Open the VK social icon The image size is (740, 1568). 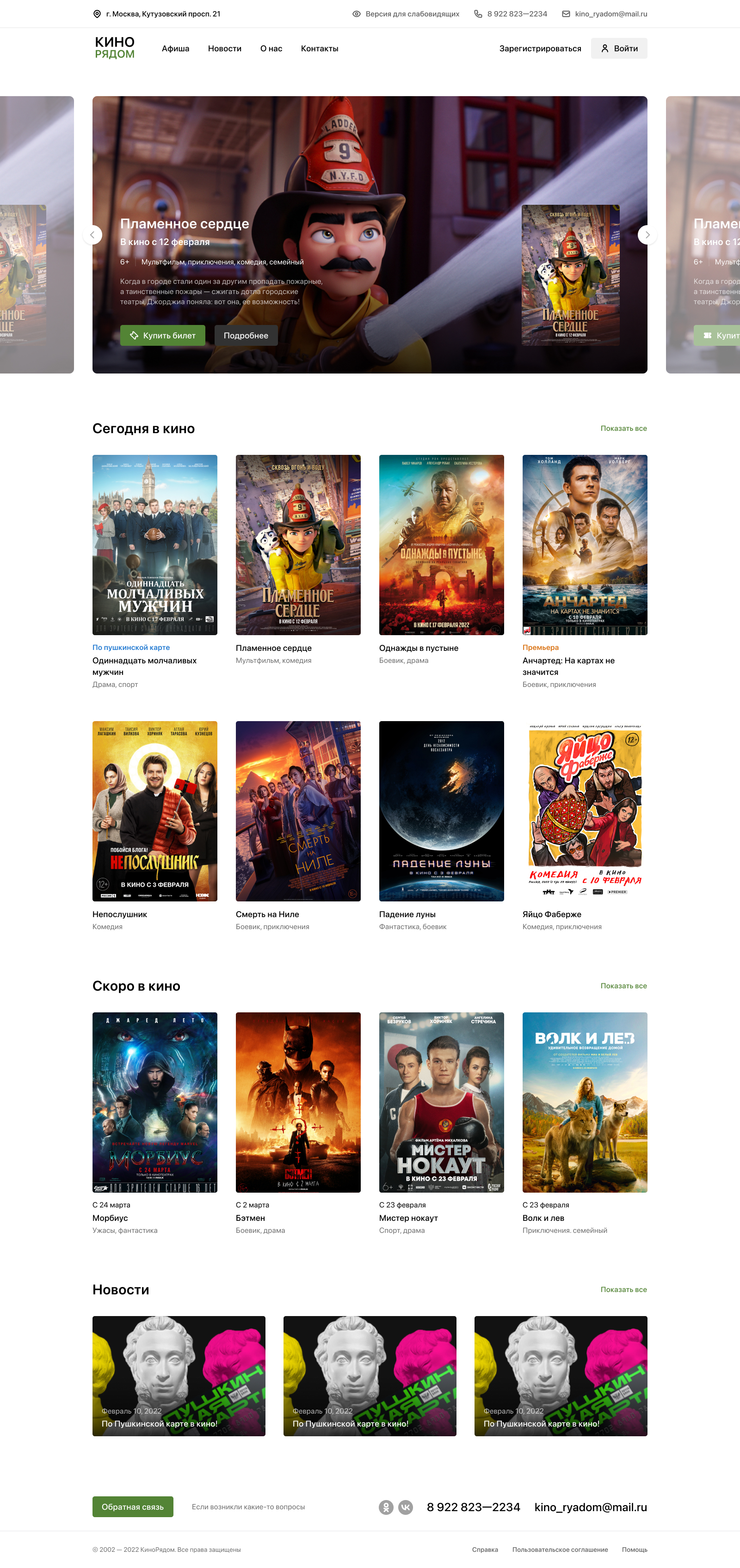click(x=406, y=1507)
